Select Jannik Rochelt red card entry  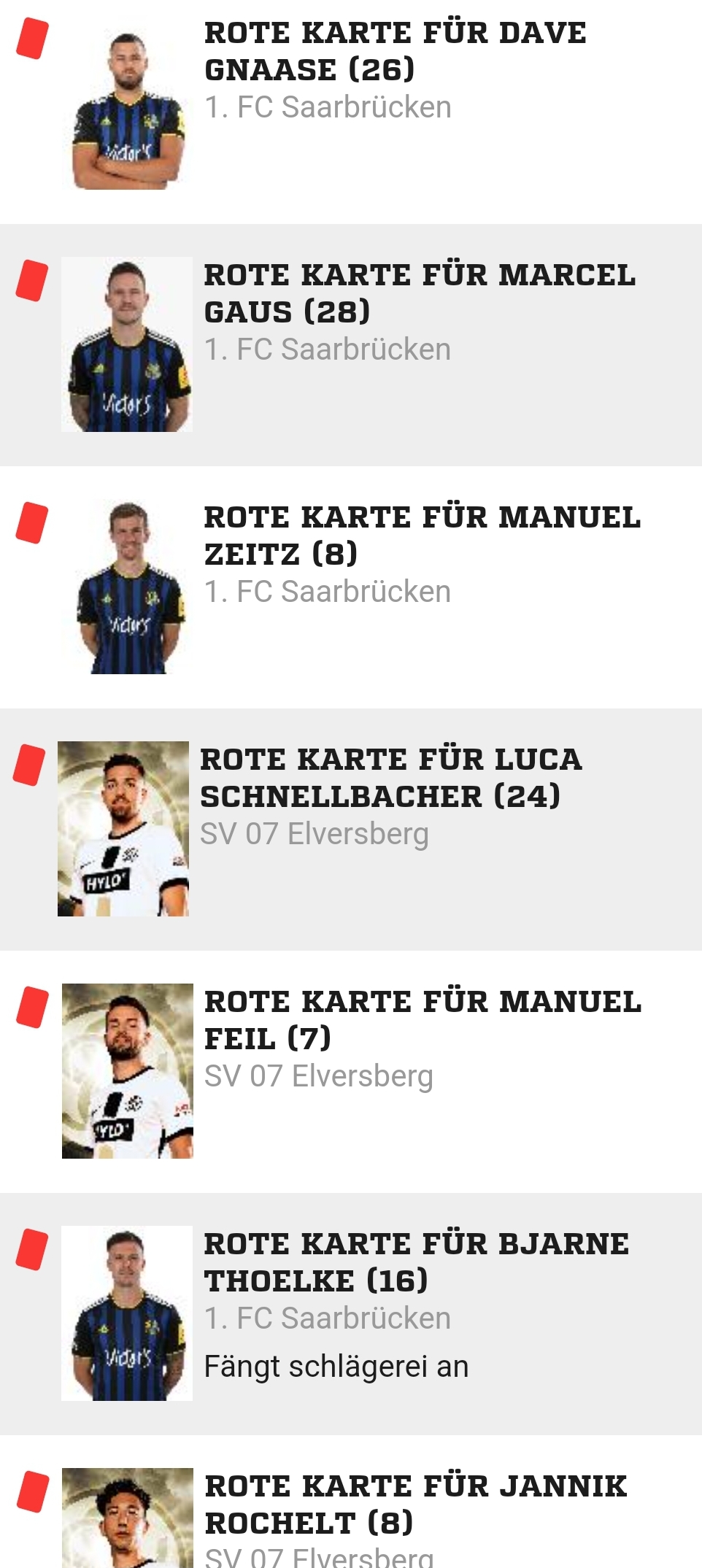(414, 1505)
